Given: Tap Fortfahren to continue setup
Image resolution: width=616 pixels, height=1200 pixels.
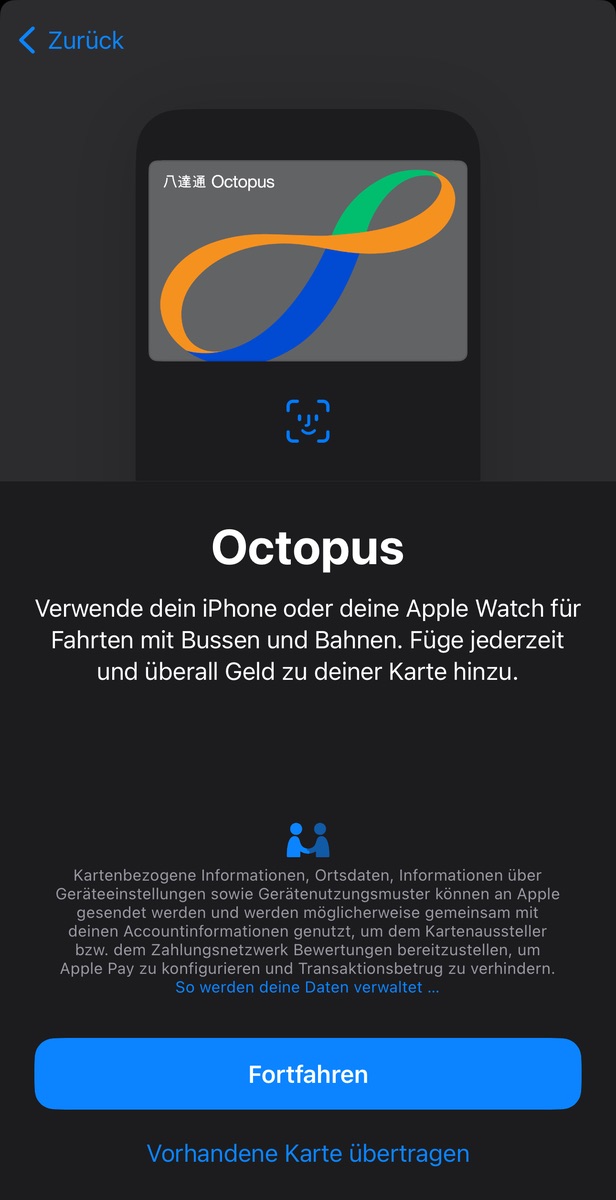Looking at the screenshot, I should click(308, 1074).
